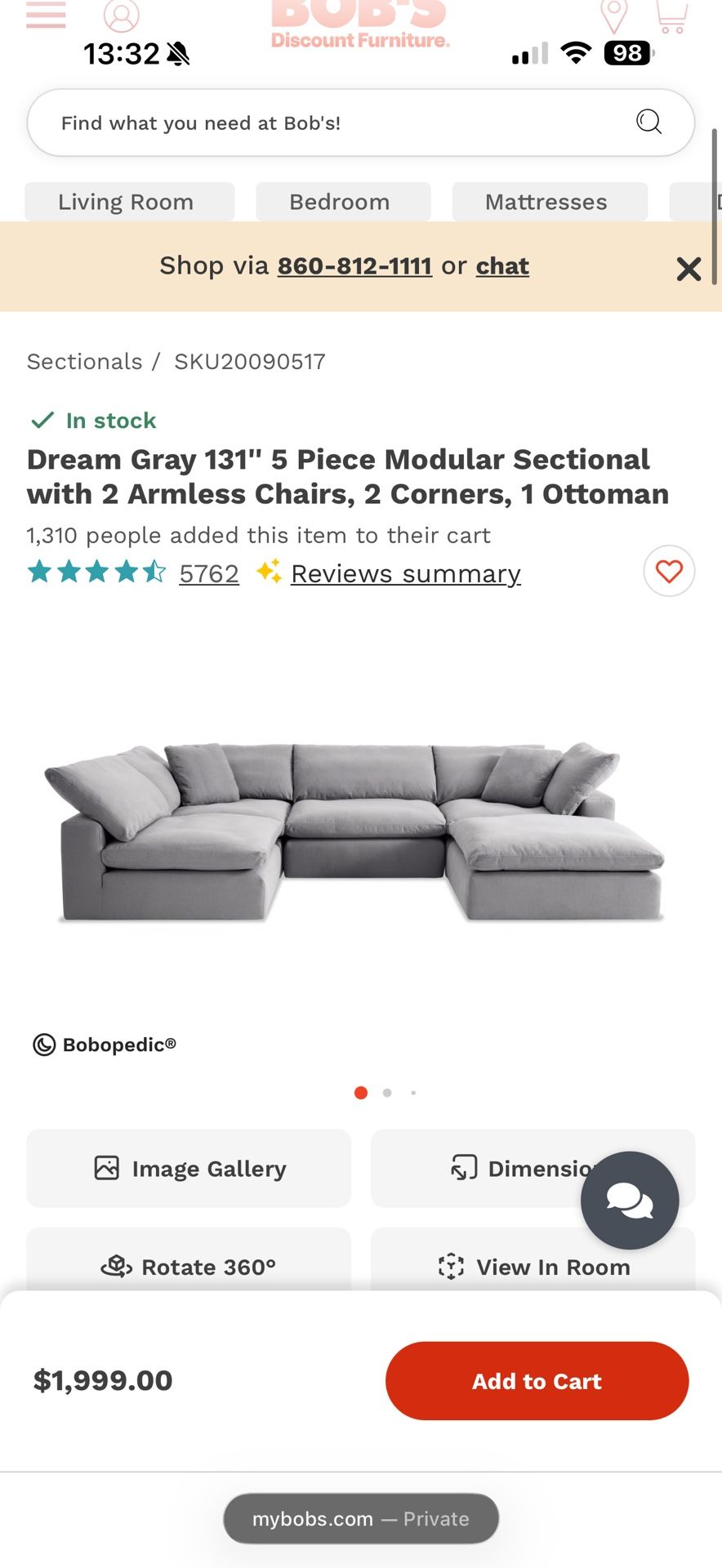Open the floating chat bubble
The image size is (722, 1568).
coord(630,1200)
